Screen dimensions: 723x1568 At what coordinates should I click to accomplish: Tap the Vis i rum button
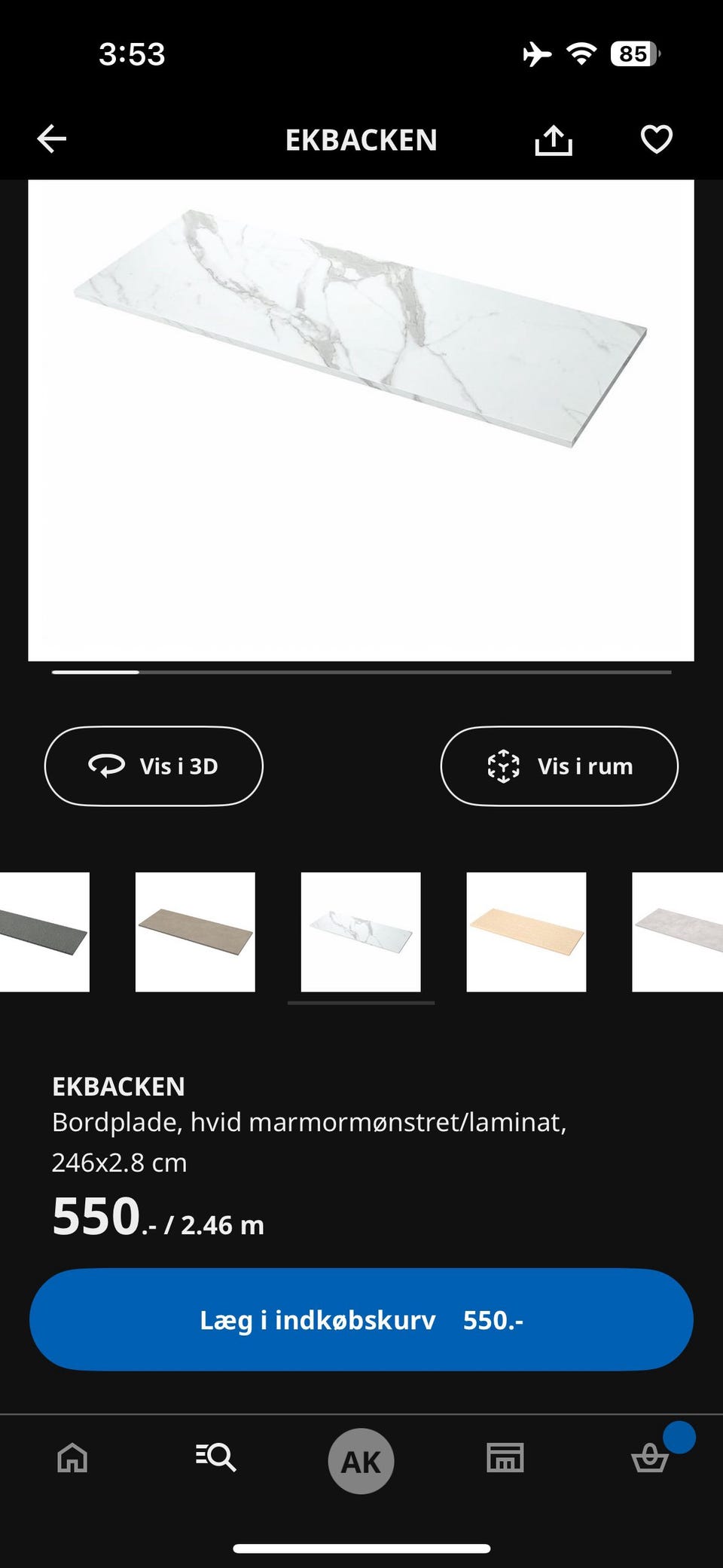[x=559, y=766]
